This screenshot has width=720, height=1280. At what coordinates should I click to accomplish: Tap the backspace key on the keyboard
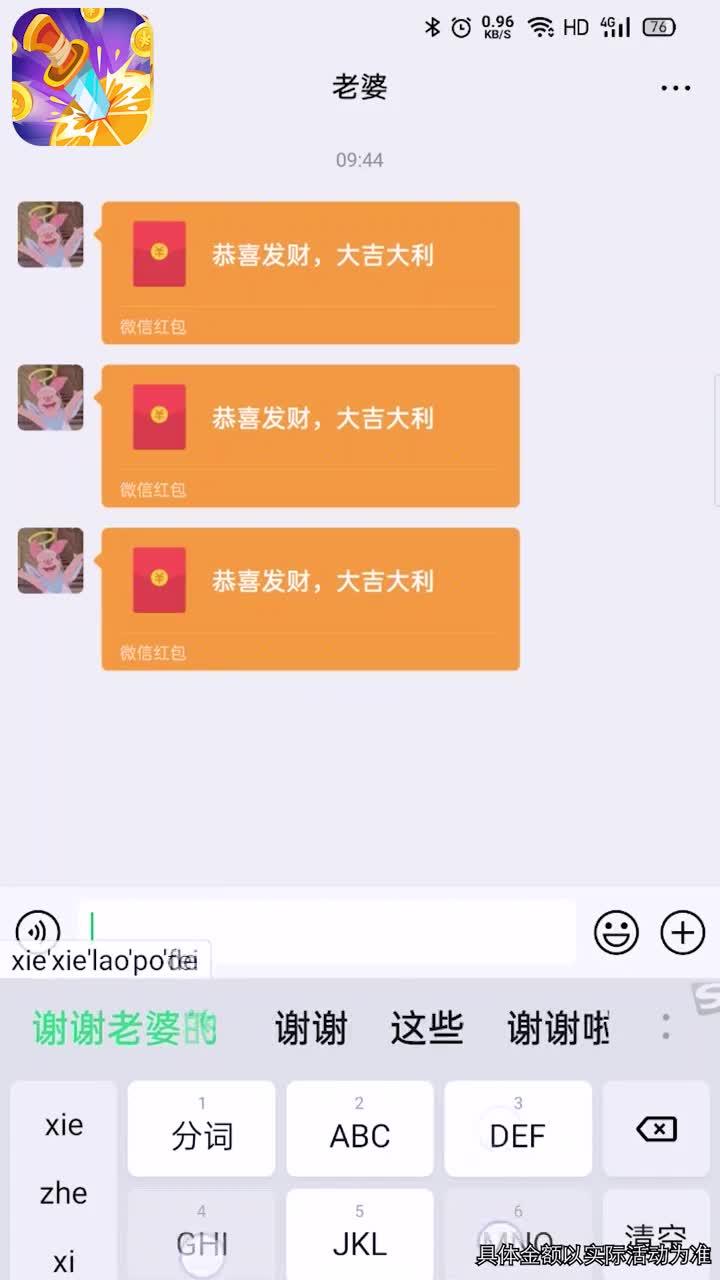pyautogui.click(x=655, y=1128)
